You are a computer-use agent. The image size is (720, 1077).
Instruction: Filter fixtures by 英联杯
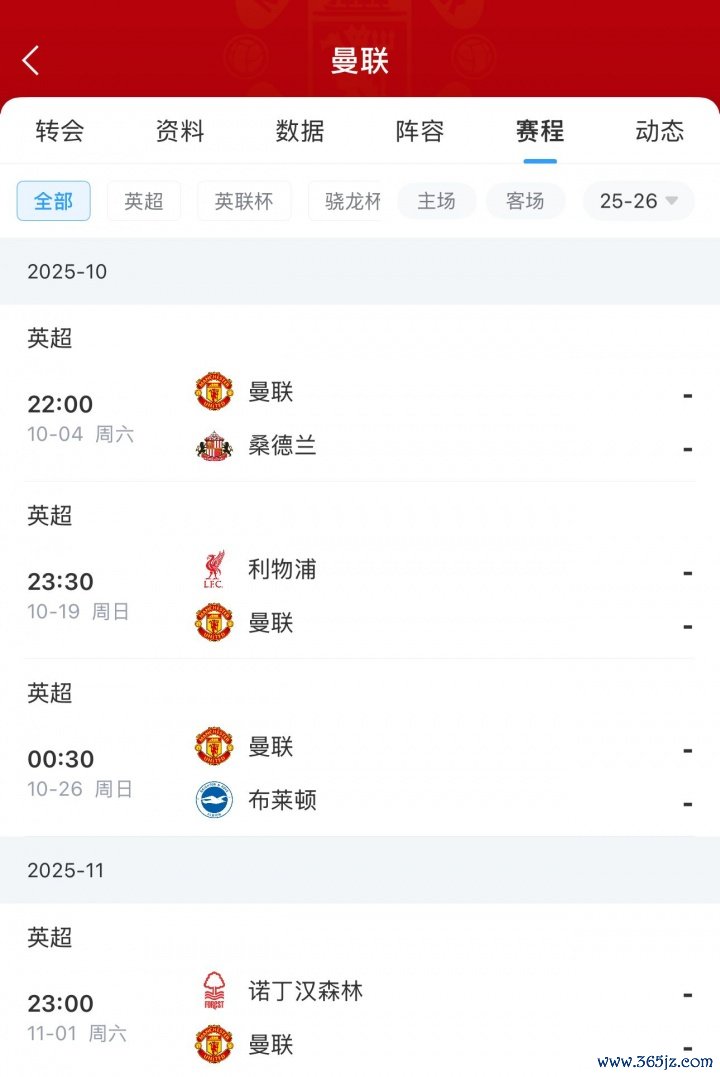(244, 201)
